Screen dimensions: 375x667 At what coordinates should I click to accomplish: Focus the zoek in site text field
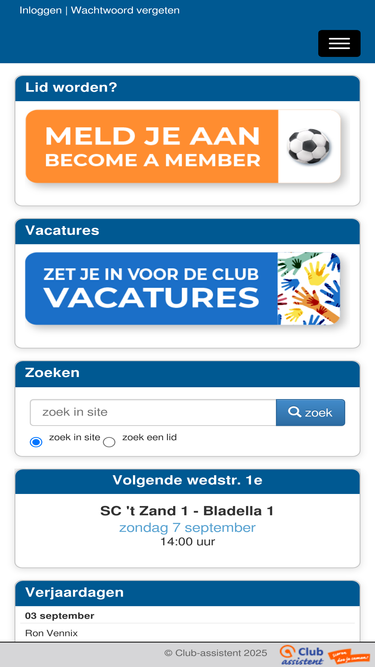[x=153, y=412]
